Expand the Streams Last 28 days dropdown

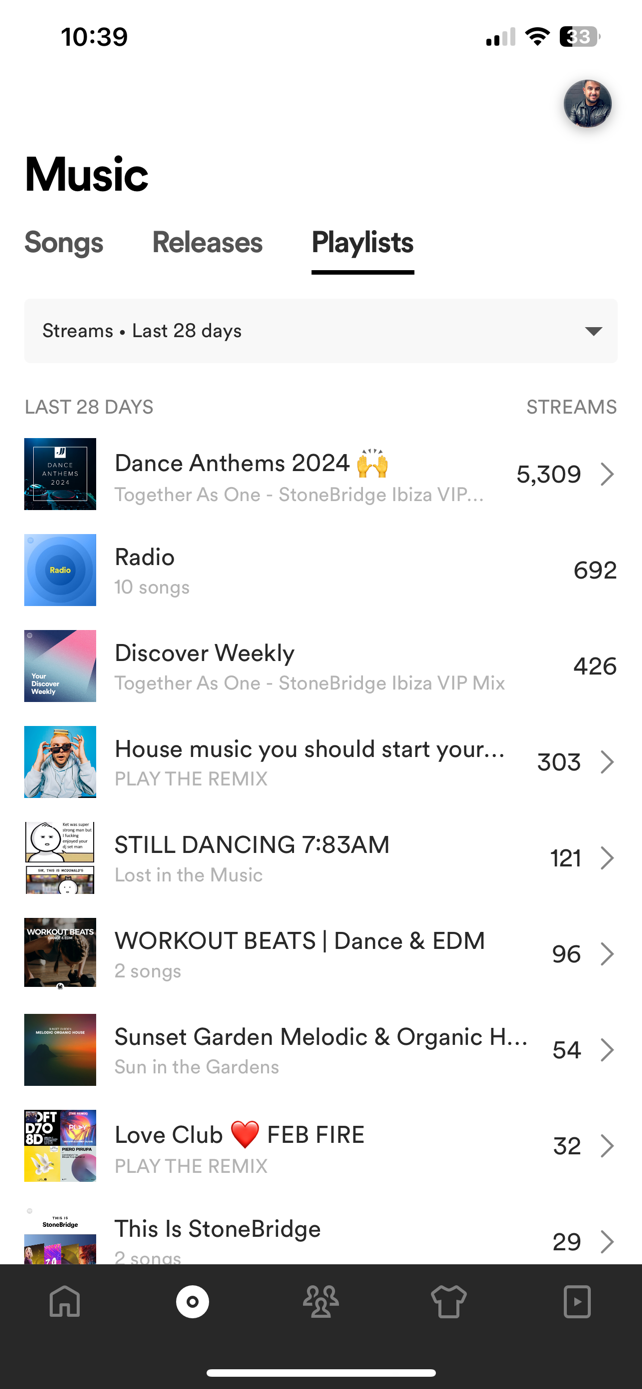click(320, 331)
